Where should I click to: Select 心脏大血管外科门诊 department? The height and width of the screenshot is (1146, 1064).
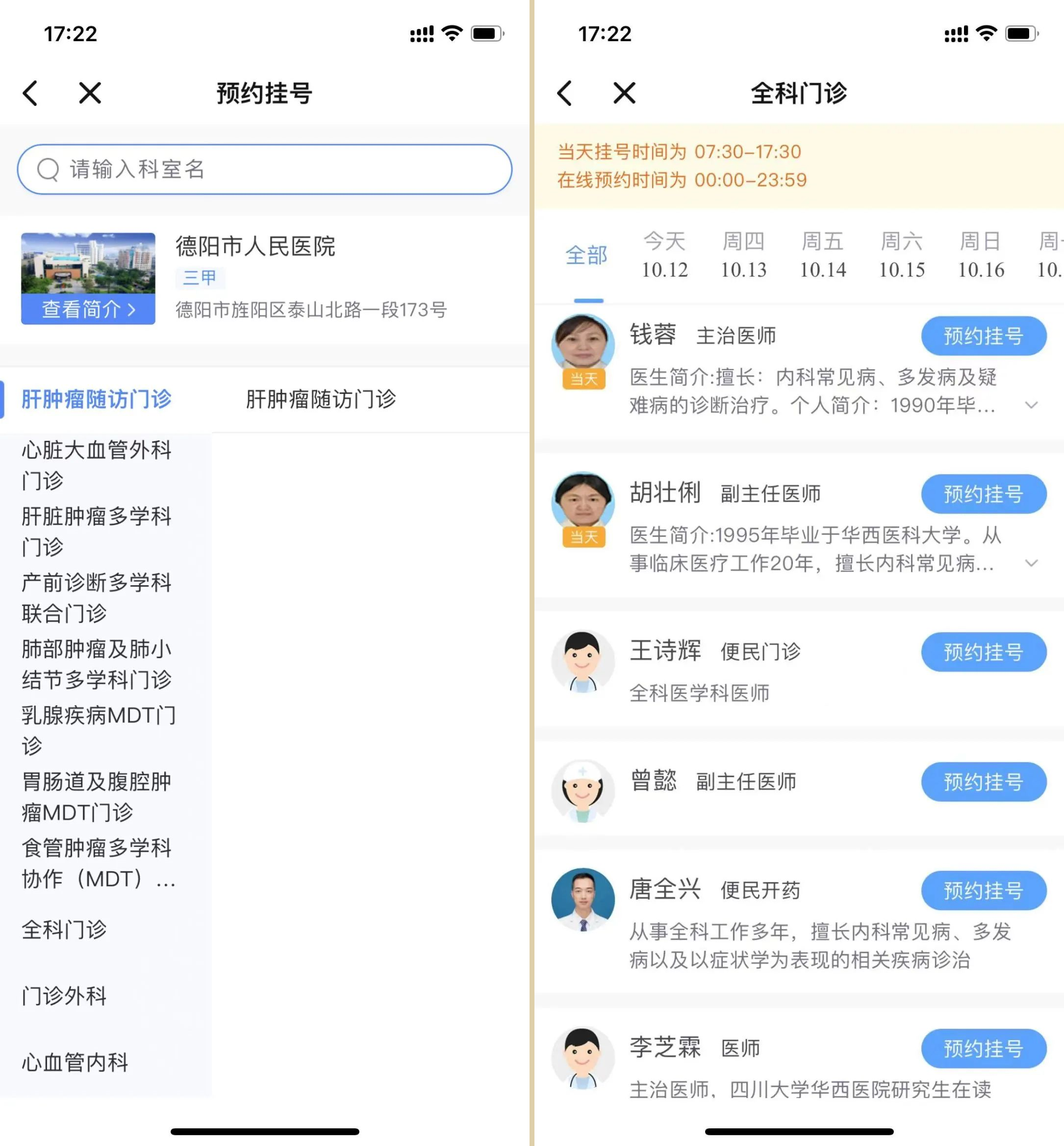click(x=96, y=465)
